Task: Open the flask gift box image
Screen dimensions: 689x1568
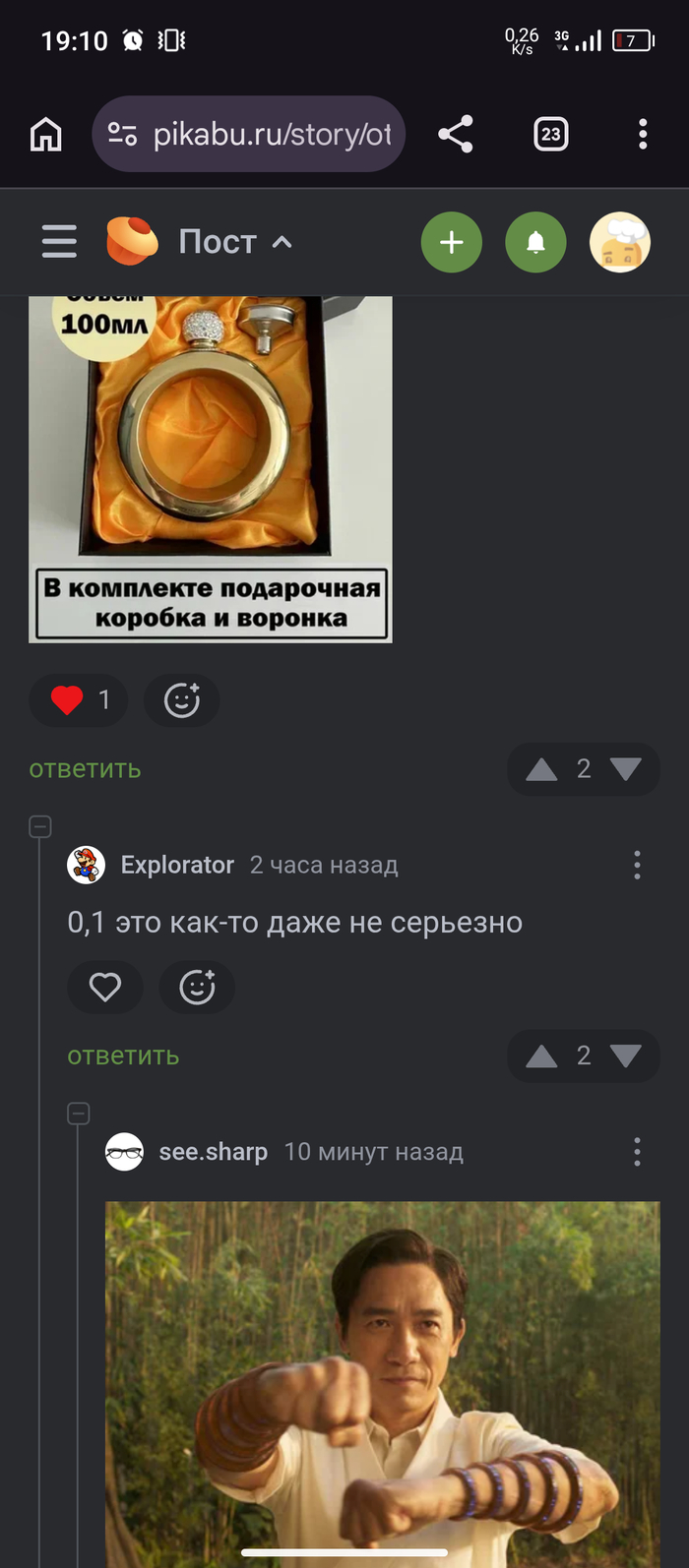Action: pyautogui.click(x=211, y=469)
